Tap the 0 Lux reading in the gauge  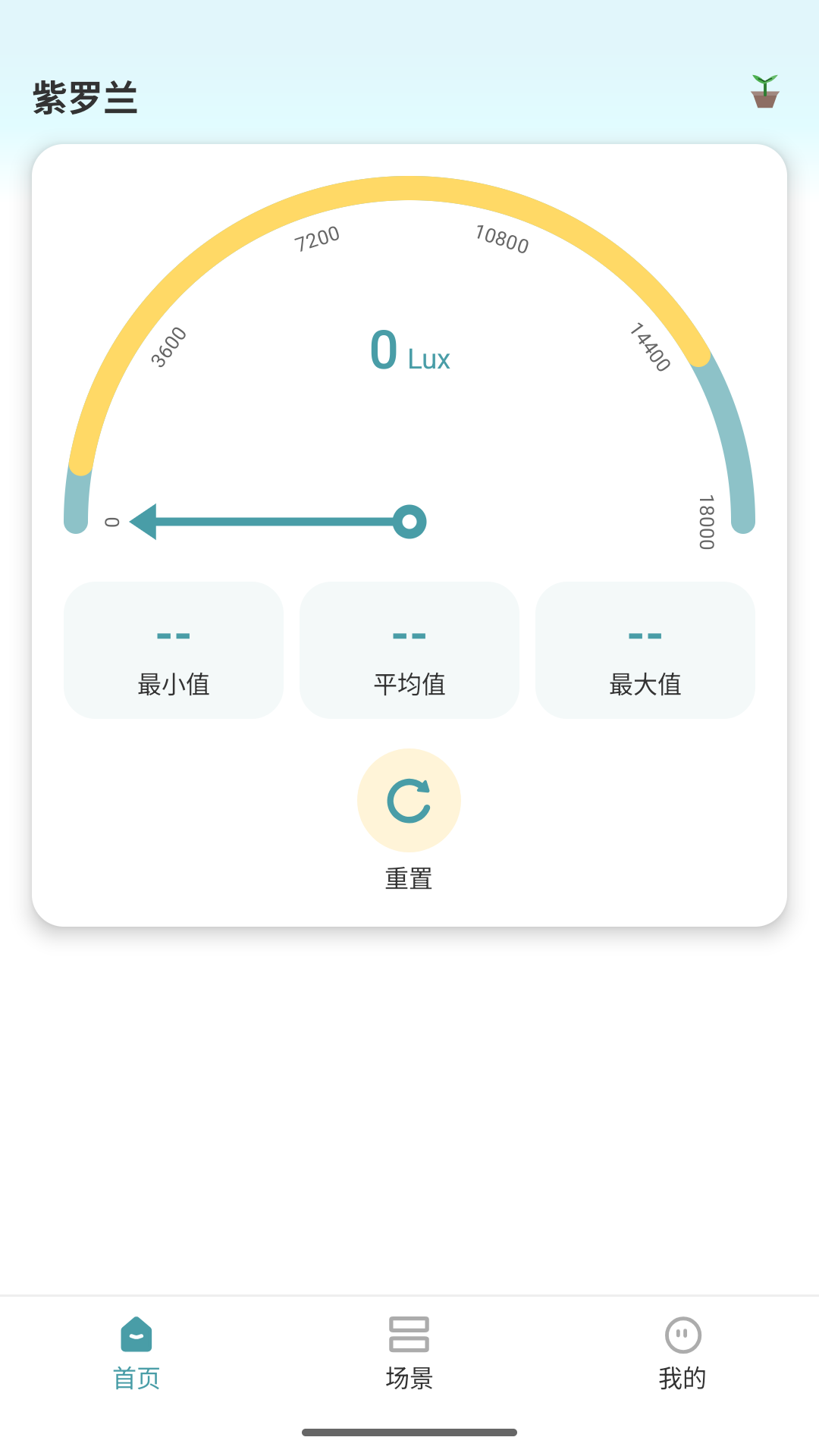coord(409,351)
